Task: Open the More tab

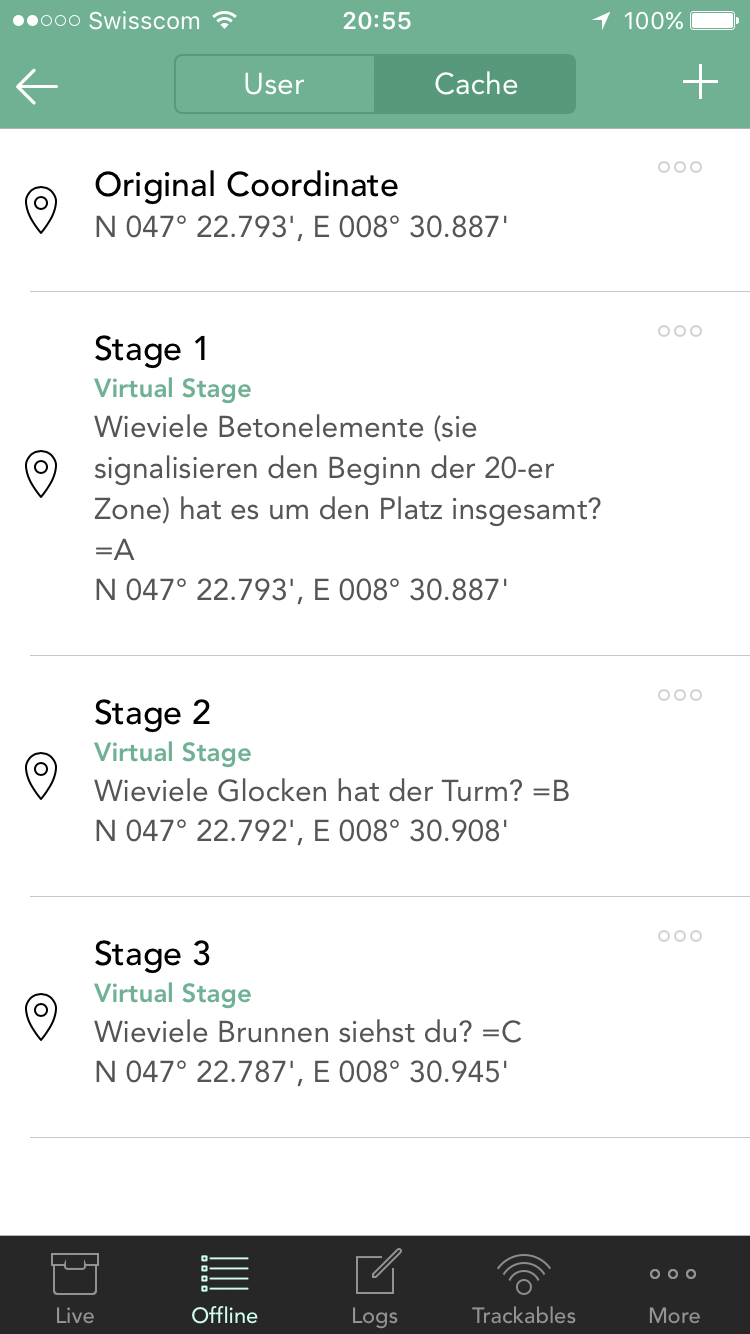Action: click(674, 1289)
